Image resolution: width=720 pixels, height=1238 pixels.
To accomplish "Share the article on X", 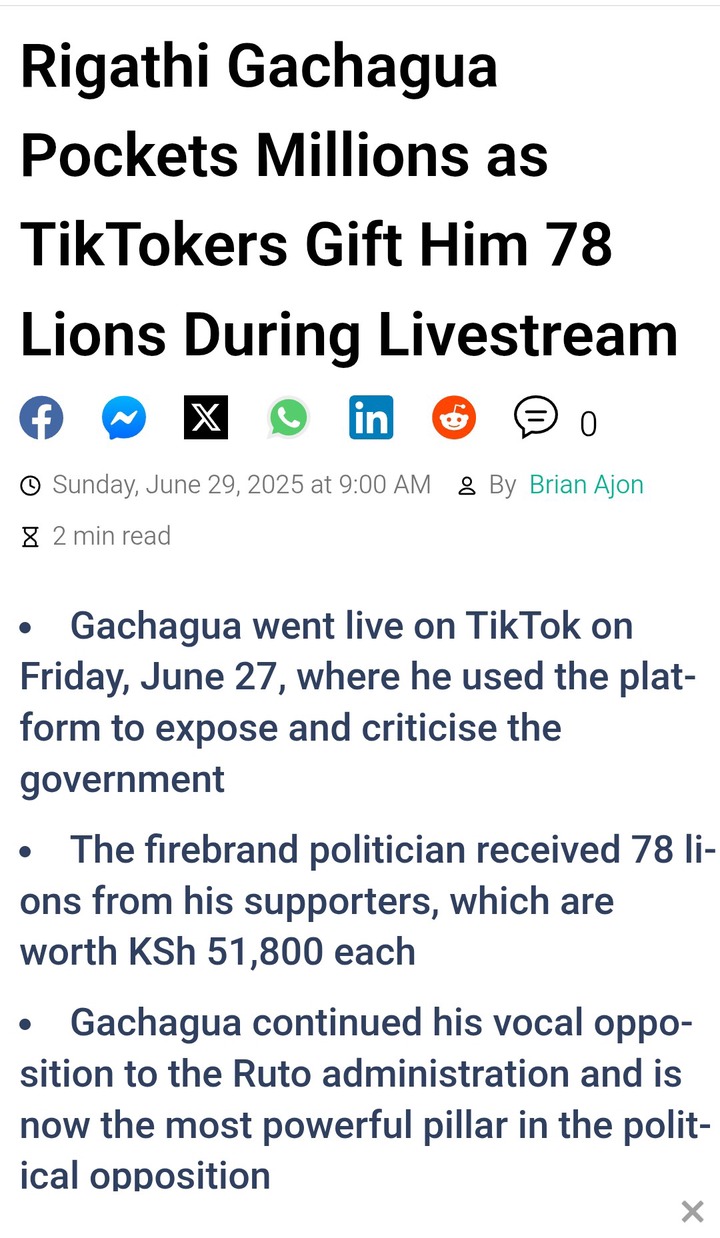I will pyautogui.click(x=206, y=418).
